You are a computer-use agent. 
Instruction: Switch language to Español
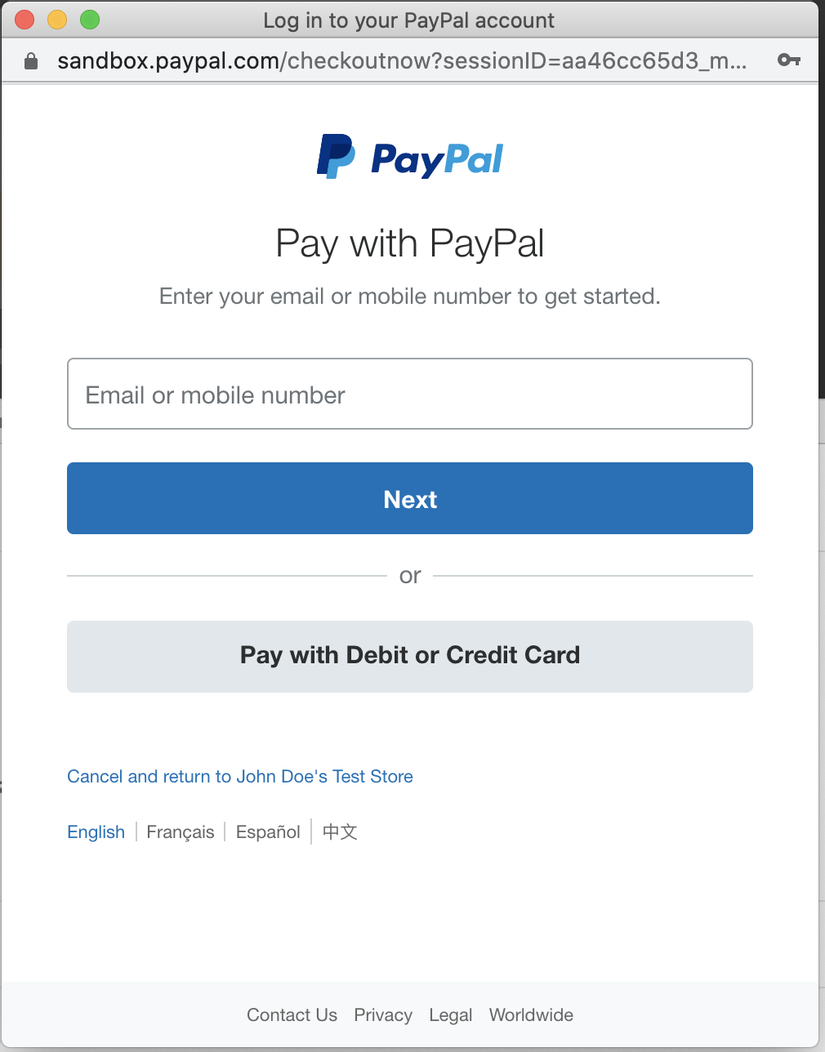268,832
